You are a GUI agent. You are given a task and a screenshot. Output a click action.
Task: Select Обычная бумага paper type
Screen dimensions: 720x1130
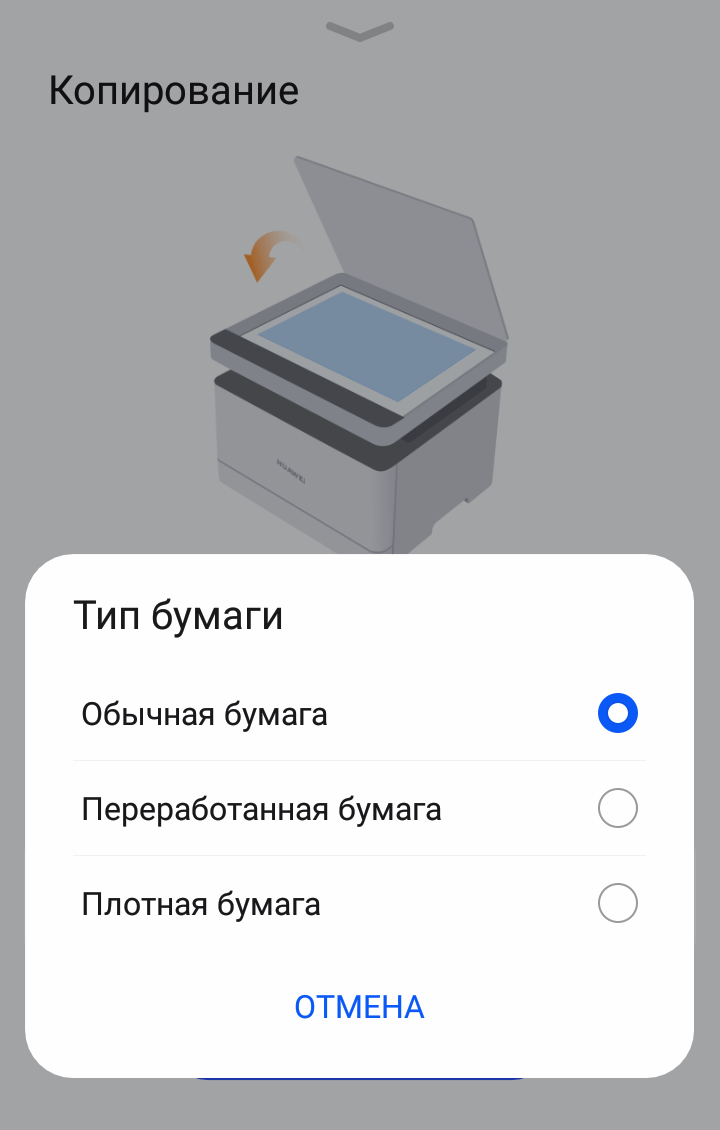tap(617, 714)
